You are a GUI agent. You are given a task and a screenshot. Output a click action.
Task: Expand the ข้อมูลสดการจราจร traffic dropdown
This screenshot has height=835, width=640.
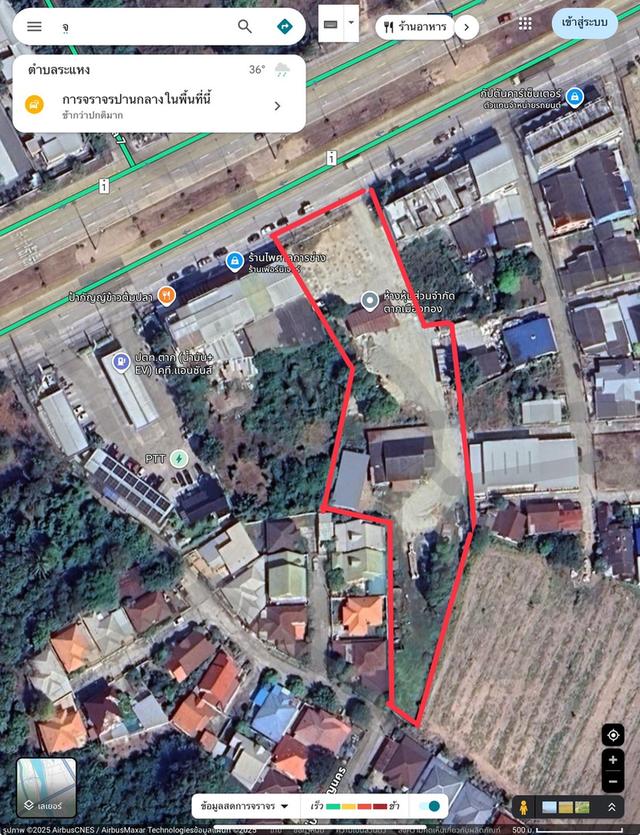(245, 805)
